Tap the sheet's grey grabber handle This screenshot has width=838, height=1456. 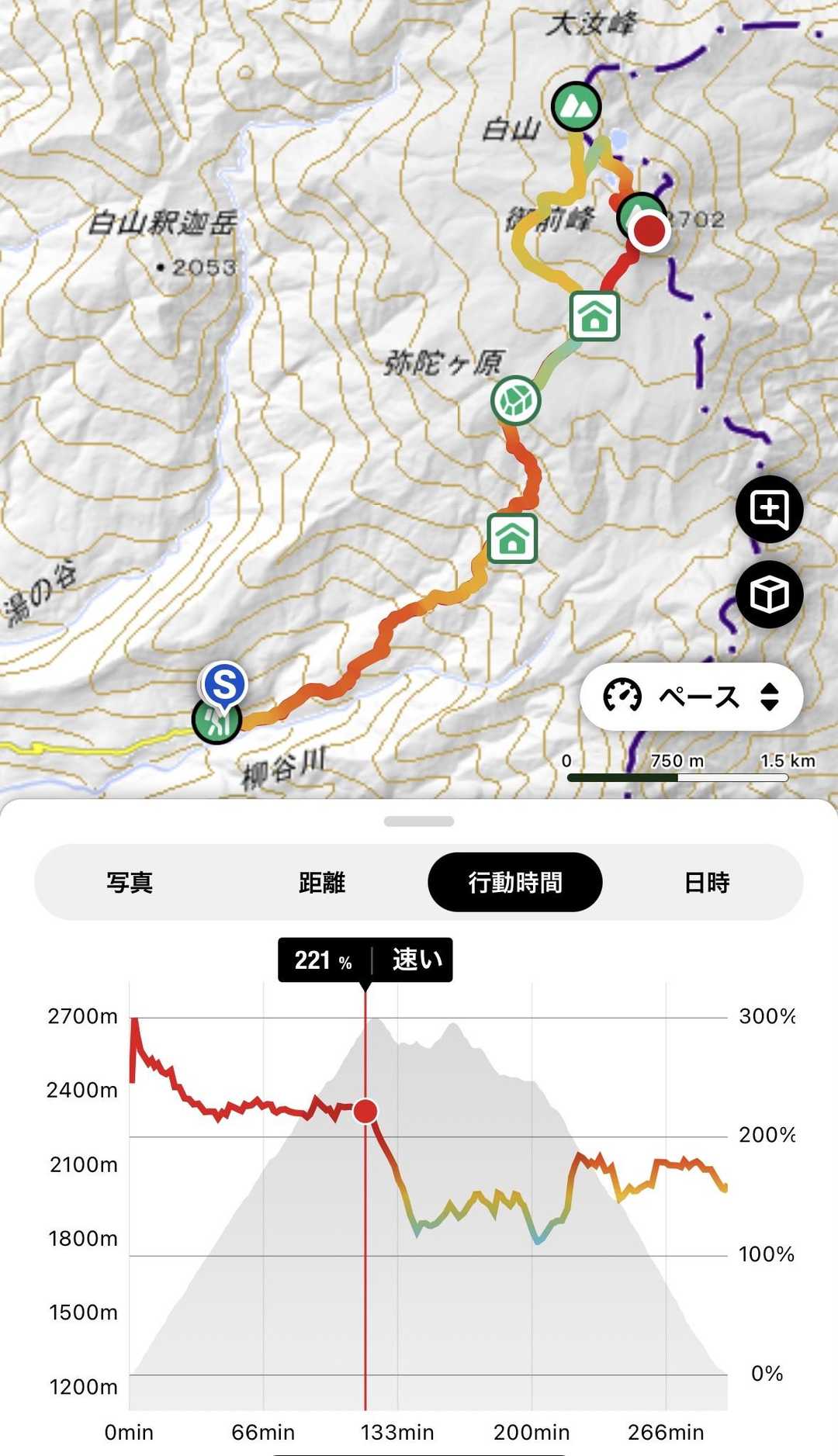418,821
